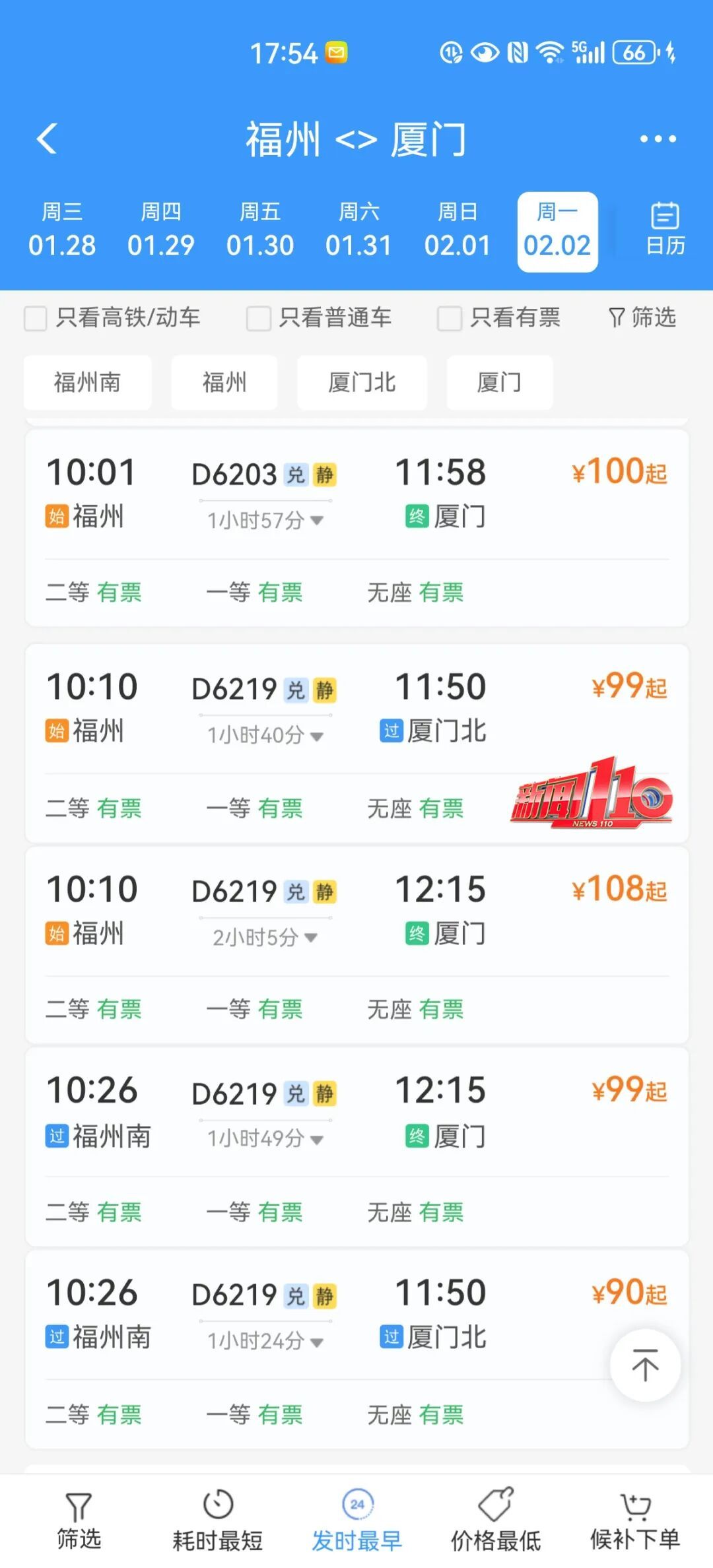Select the 福州南 station chip
The image size is (713, 1568).
tap(87, 383)
